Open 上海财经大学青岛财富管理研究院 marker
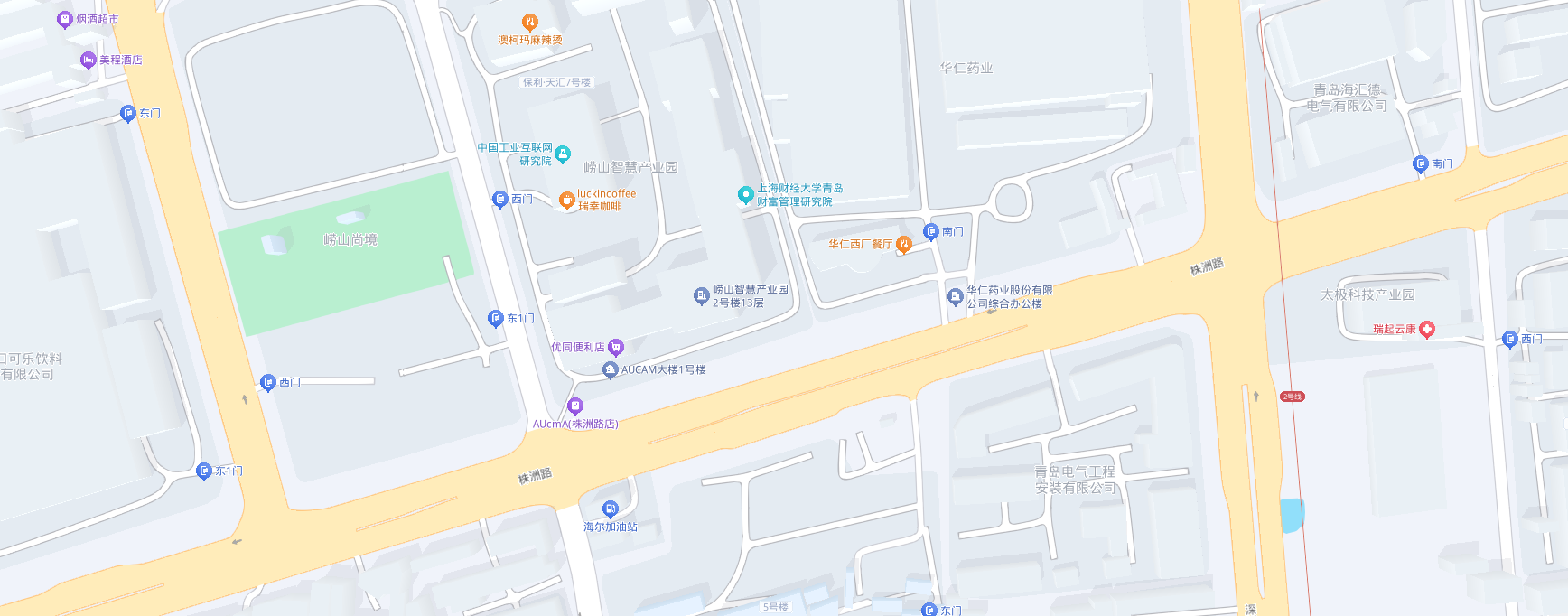 coord(745,195)
